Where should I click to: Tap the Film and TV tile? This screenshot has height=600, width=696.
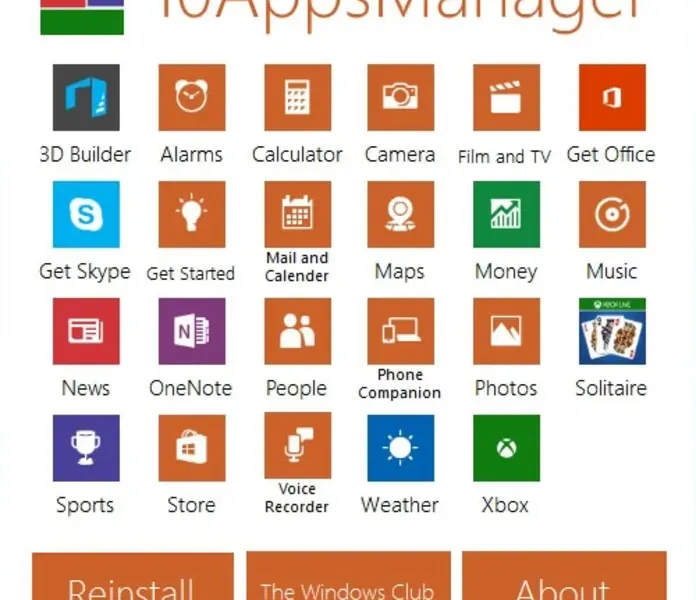coord(506,98)
